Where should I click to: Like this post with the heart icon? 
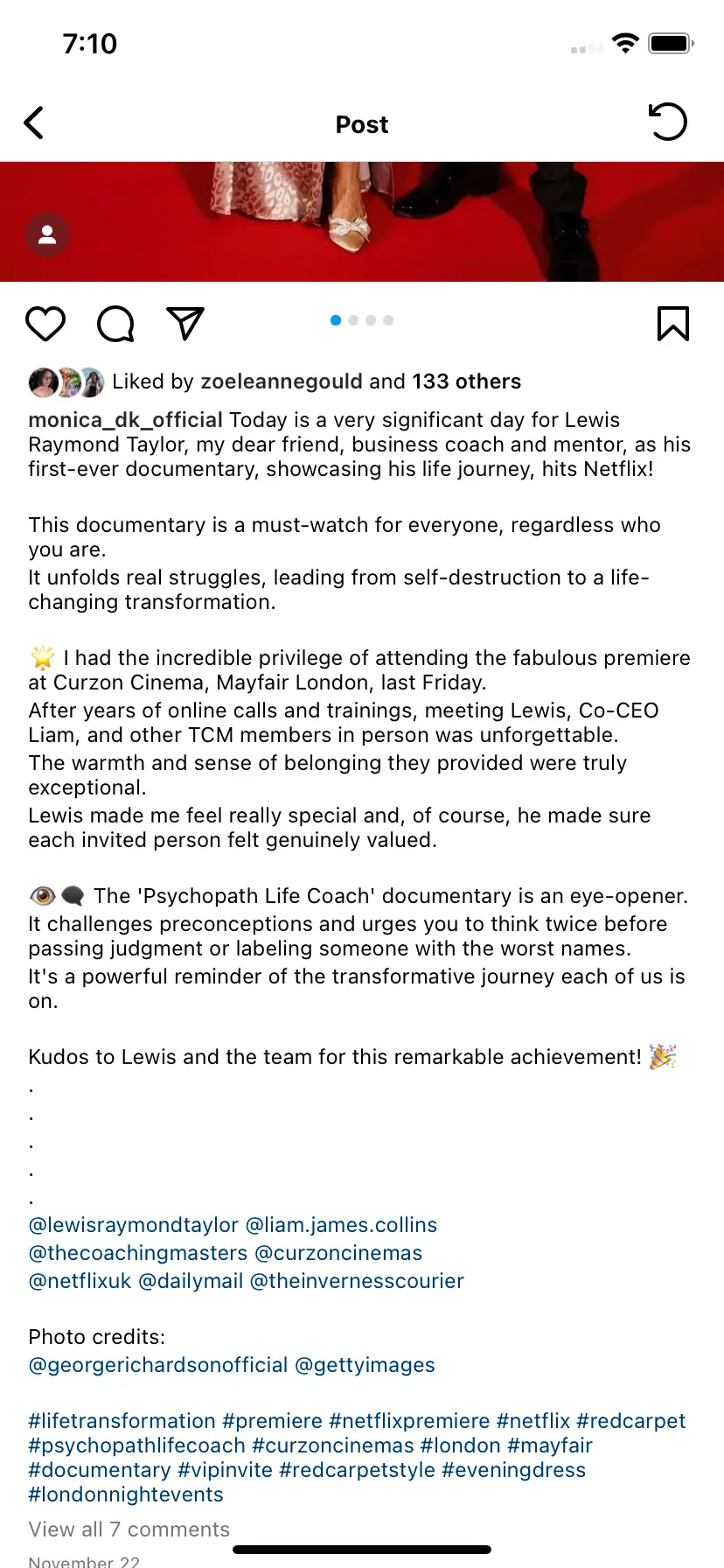click(x=45, y=324)
